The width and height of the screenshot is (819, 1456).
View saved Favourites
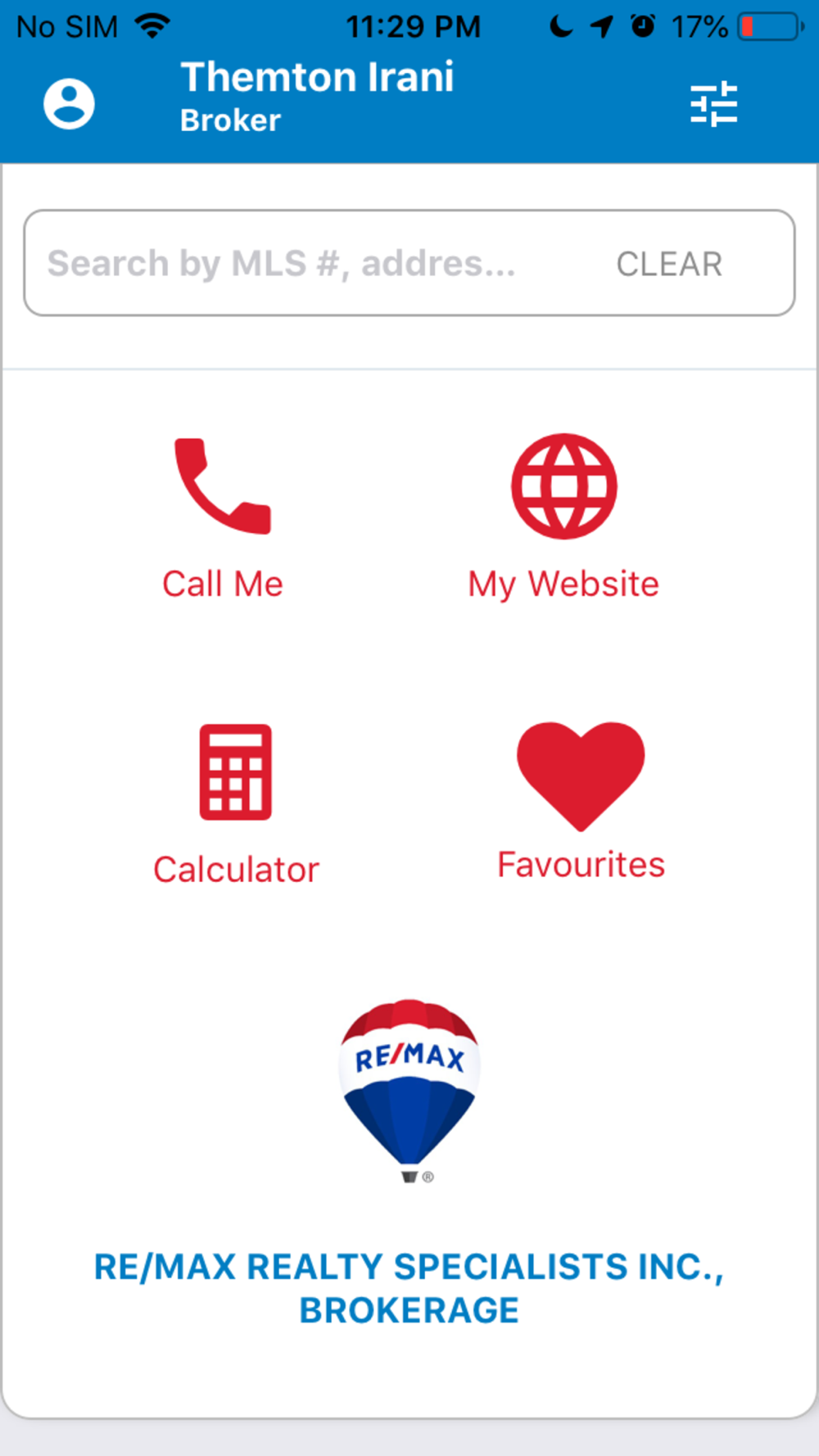pos(581,802)
